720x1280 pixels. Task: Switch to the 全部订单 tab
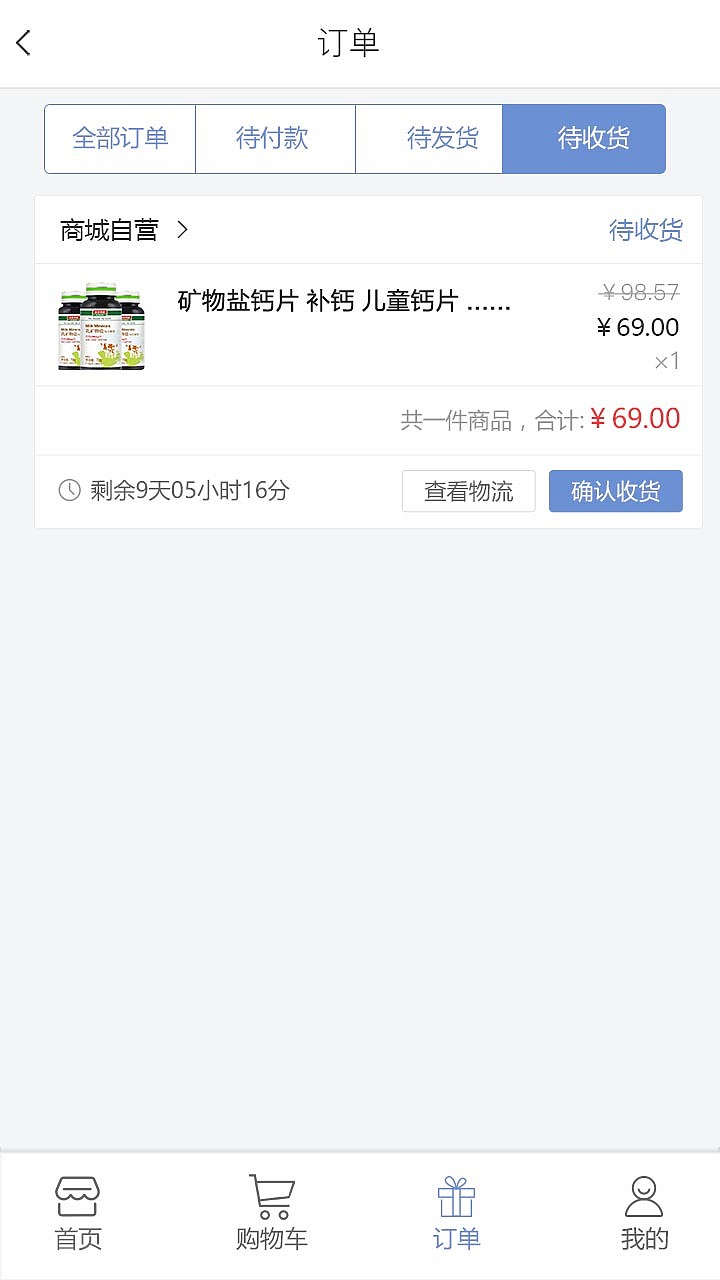pos(119,138)
